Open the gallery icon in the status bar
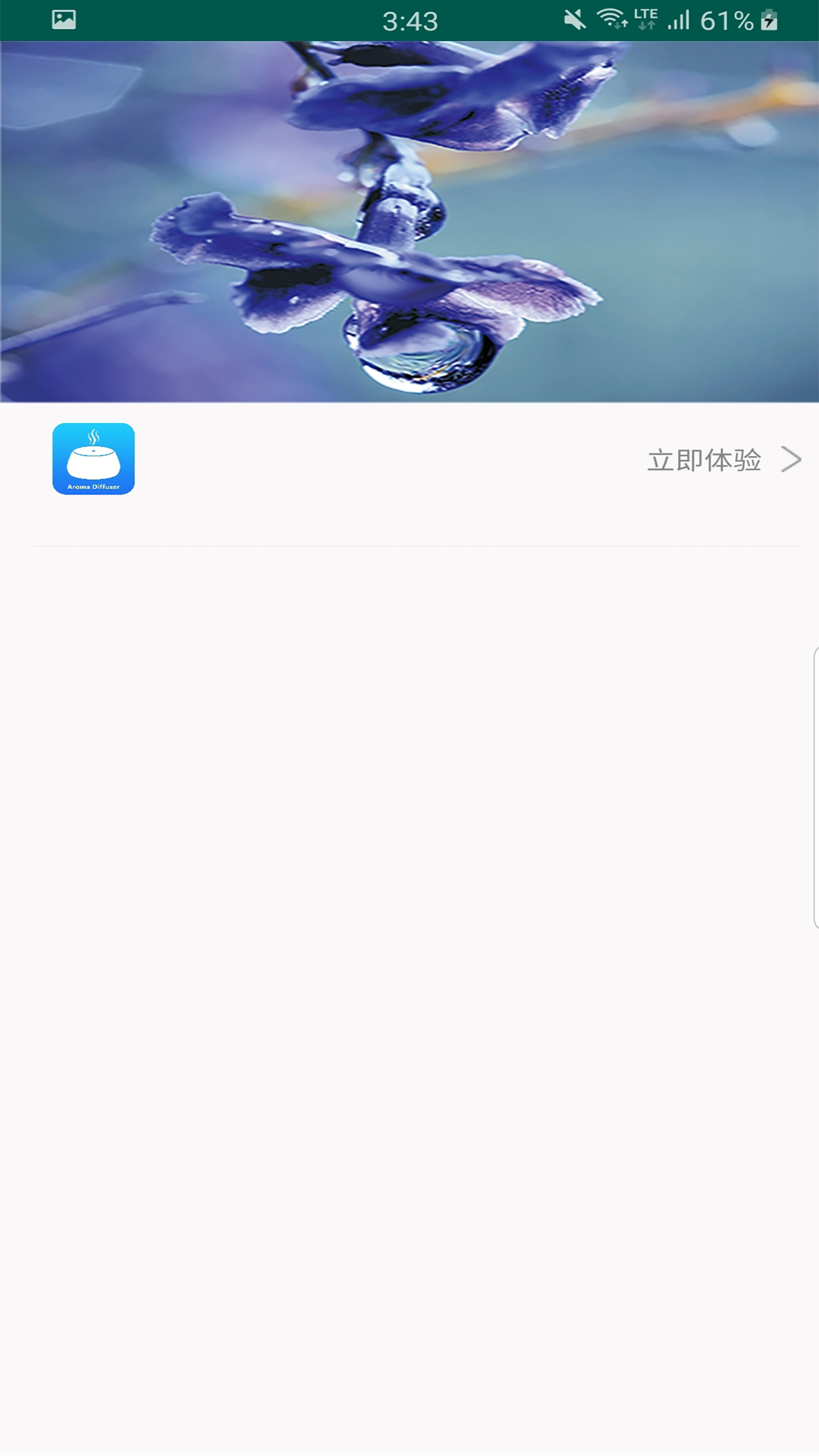Screen dimensions: 819x1456 point(62,20)
